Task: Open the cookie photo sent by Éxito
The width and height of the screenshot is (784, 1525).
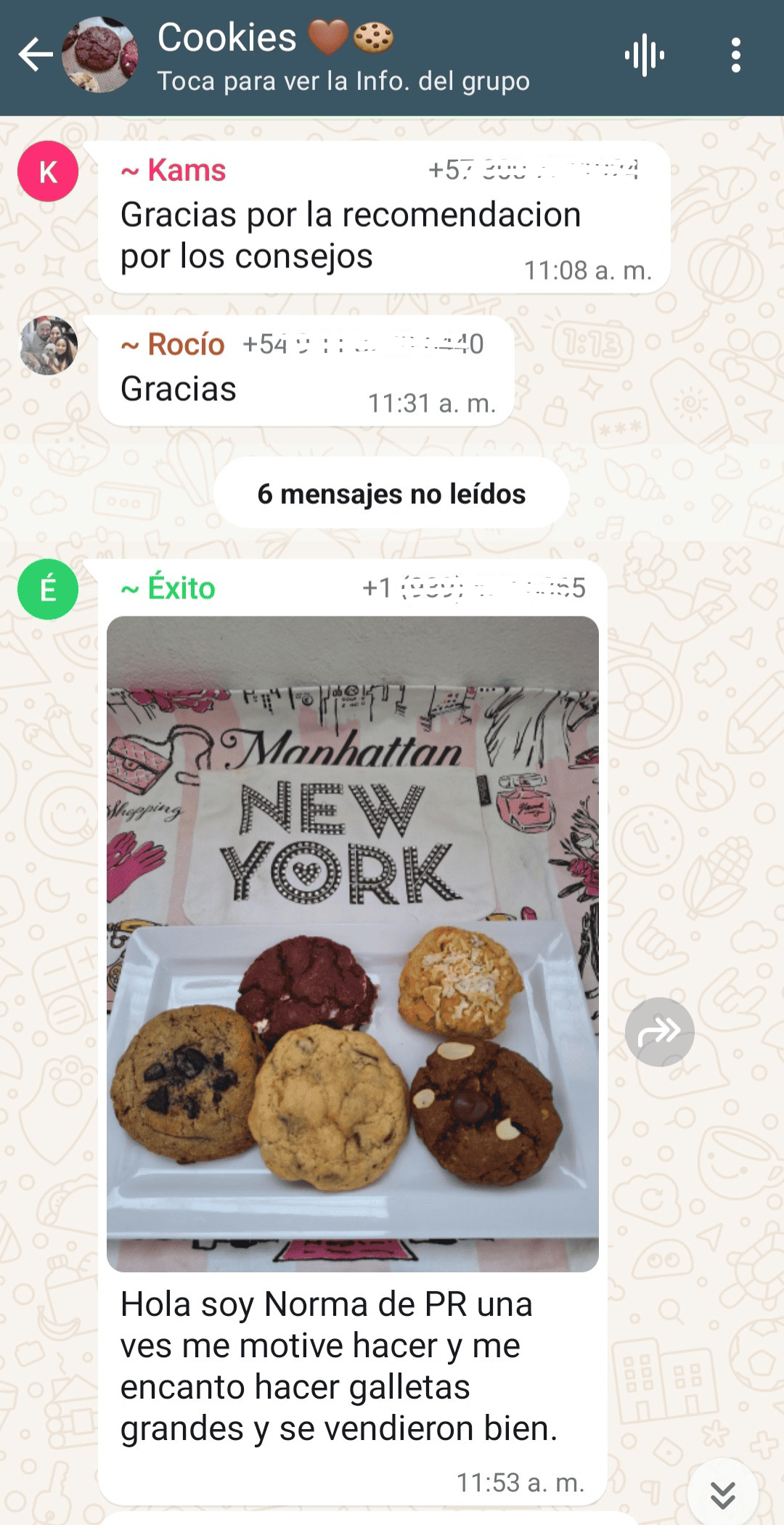Action: click(x=352, y=943)
